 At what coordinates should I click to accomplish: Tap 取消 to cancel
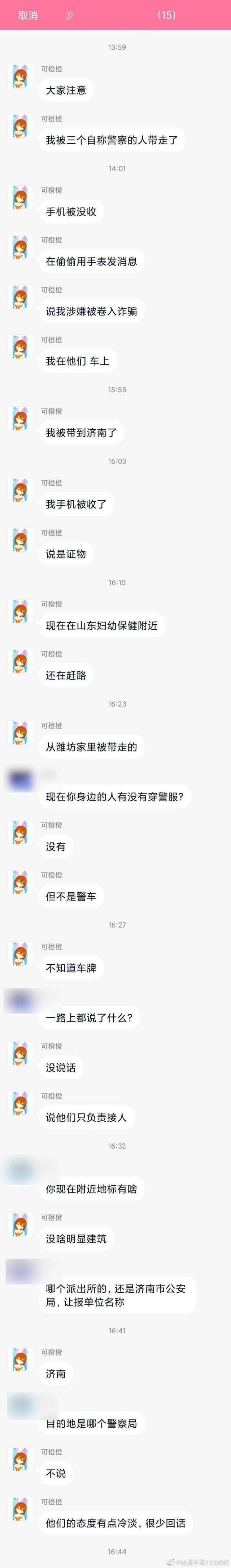(x=28, y=15)
